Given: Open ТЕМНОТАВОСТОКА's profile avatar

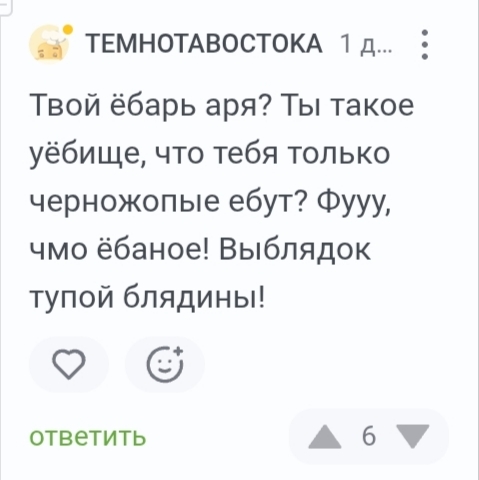Looking at the screenshot, I should click(50, 43).
